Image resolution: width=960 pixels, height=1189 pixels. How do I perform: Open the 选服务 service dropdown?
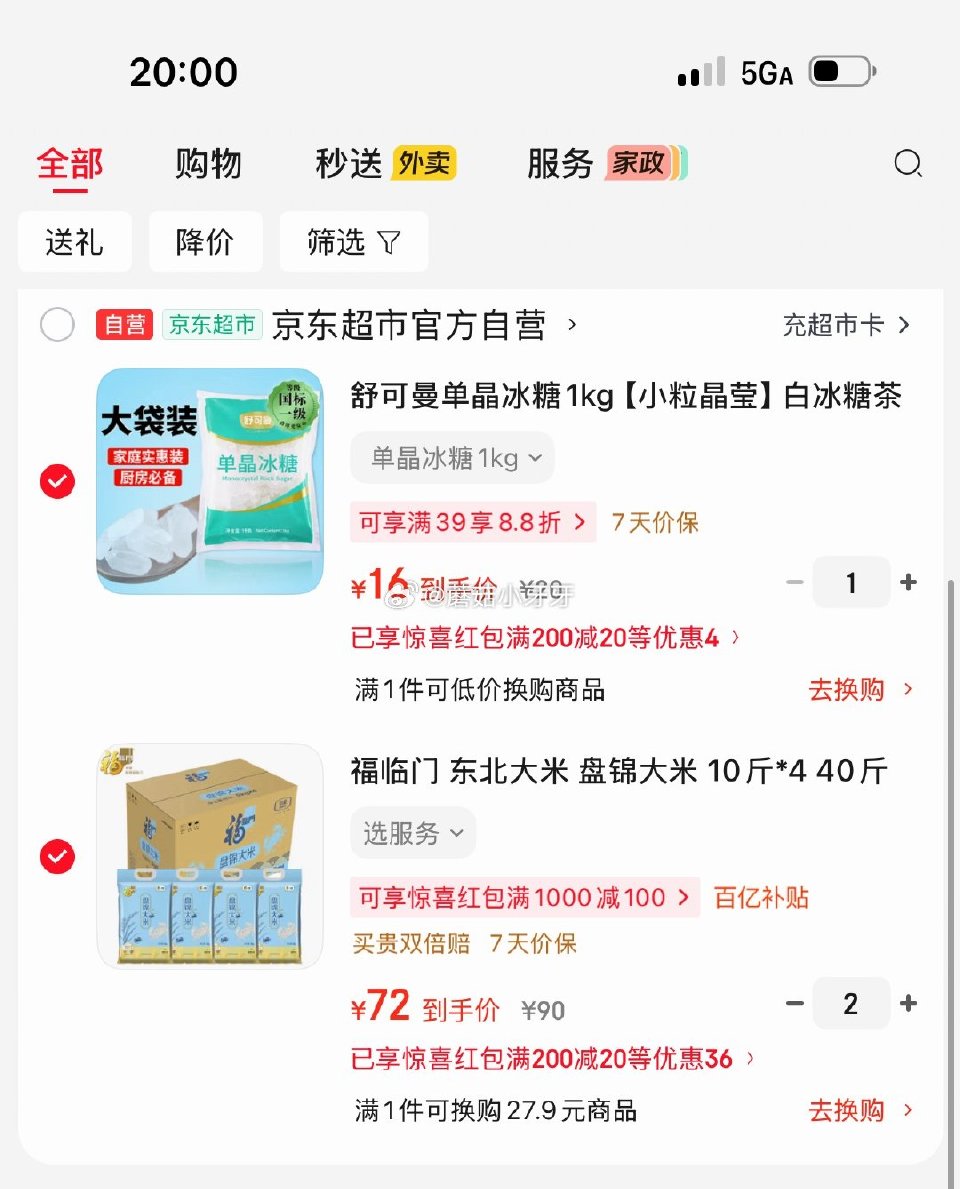[x=413, y=832]
